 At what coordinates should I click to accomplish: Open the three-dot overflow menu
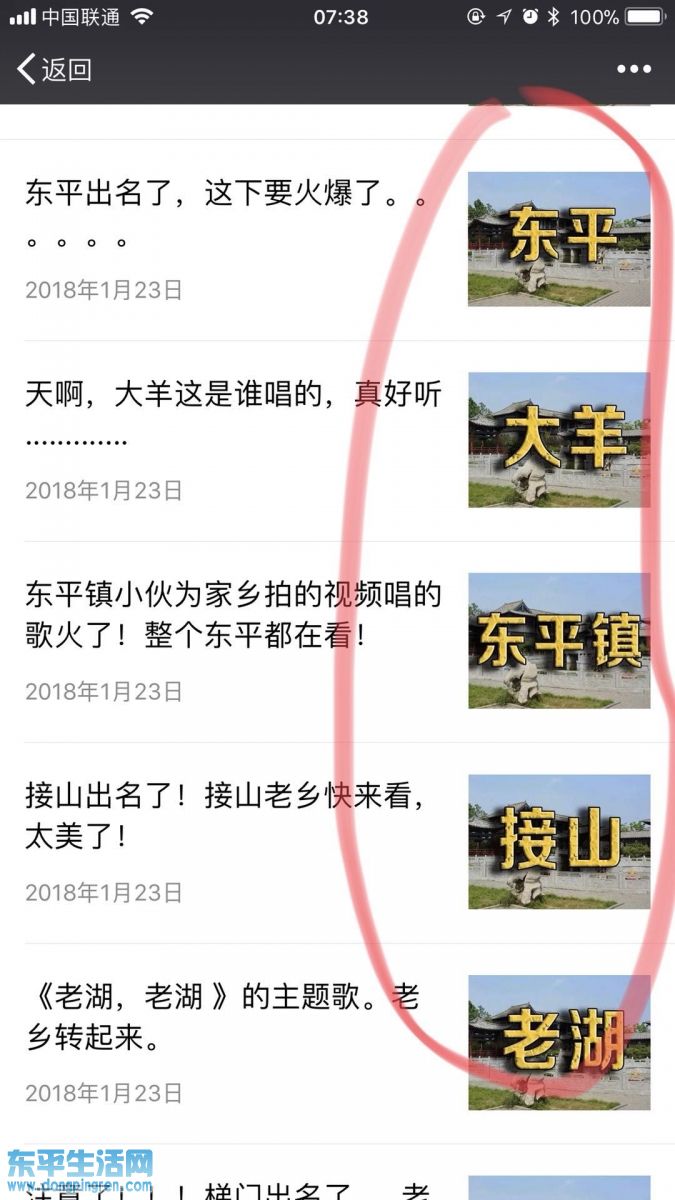pyautogui.click(x=634, y=69)
